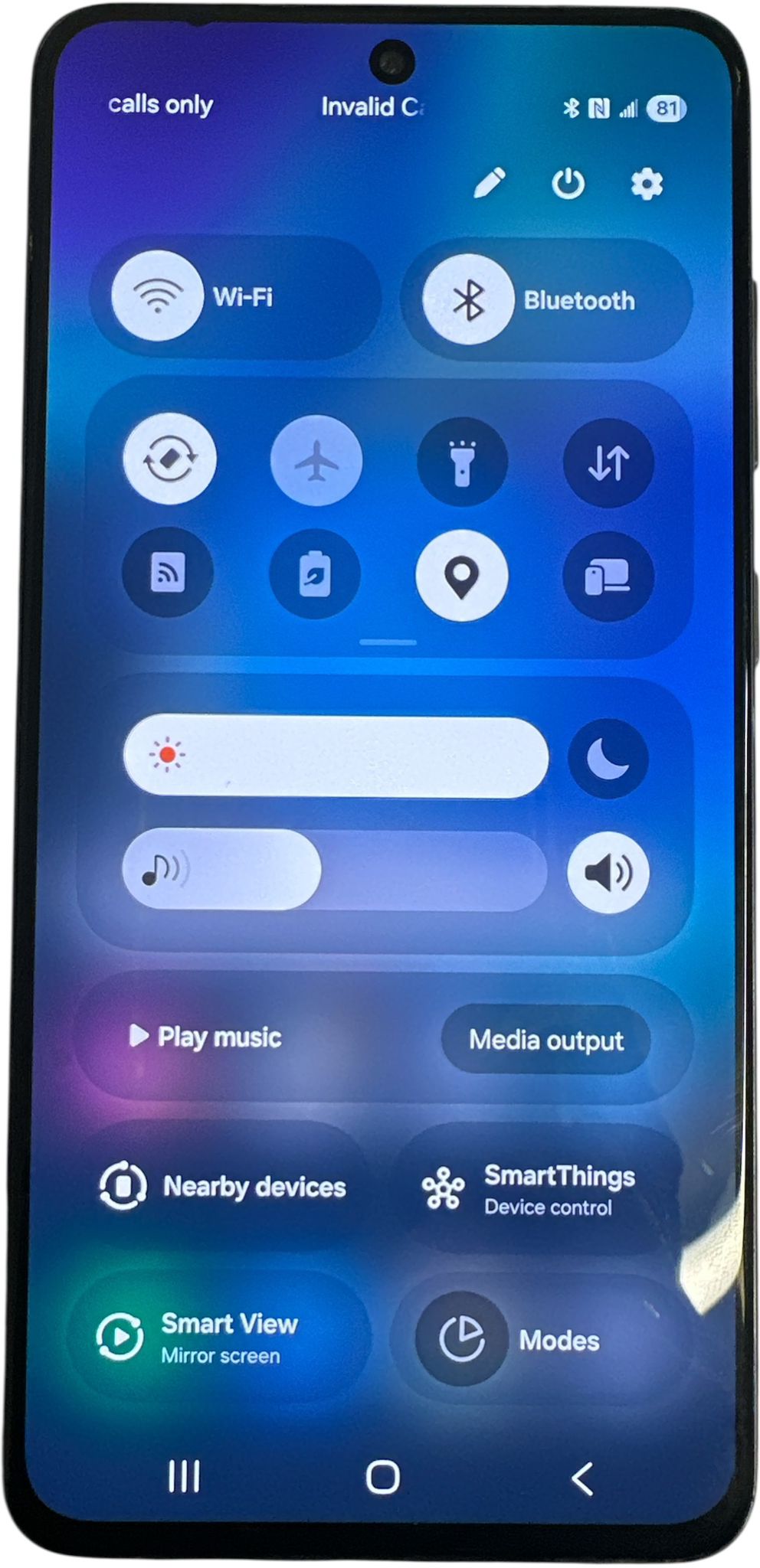This screenshot has width=760, height=1568.
Task: Toggle Bluetooth off
Action: [468, 299]
